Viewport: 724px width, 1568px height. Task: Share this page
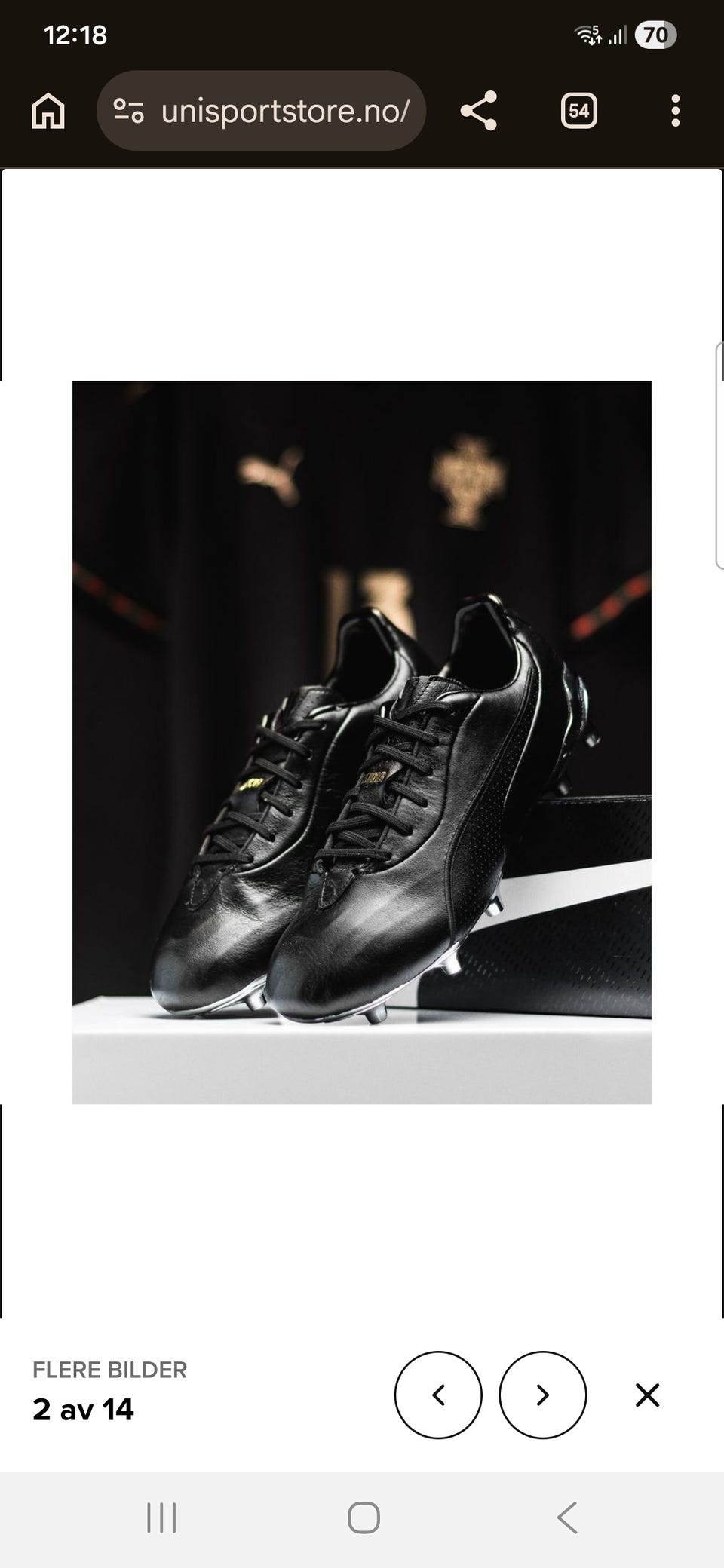click(478, 111)
